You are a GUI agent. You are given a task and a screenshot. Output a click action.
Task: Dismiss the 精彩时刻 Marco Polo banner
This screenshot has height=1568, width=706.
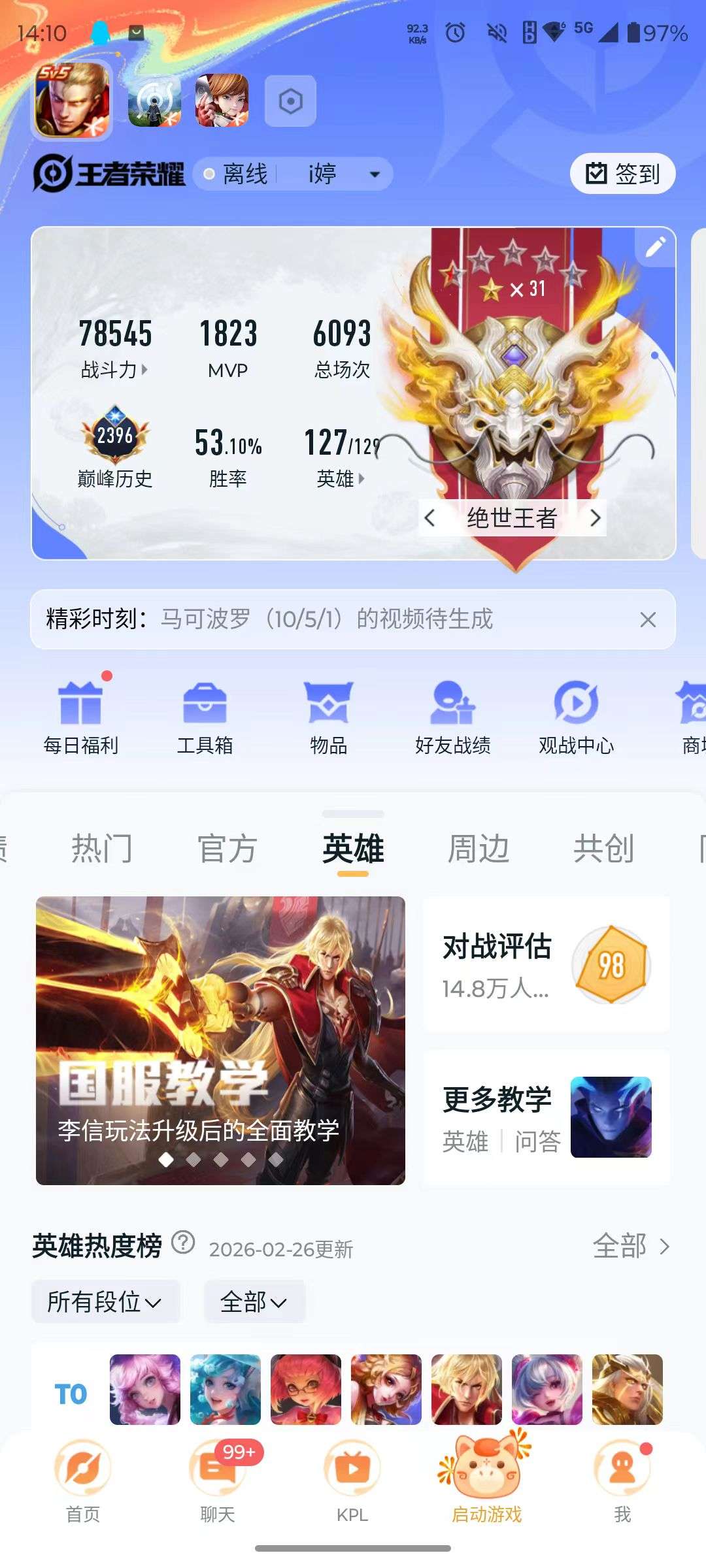[x=648, y=619]
